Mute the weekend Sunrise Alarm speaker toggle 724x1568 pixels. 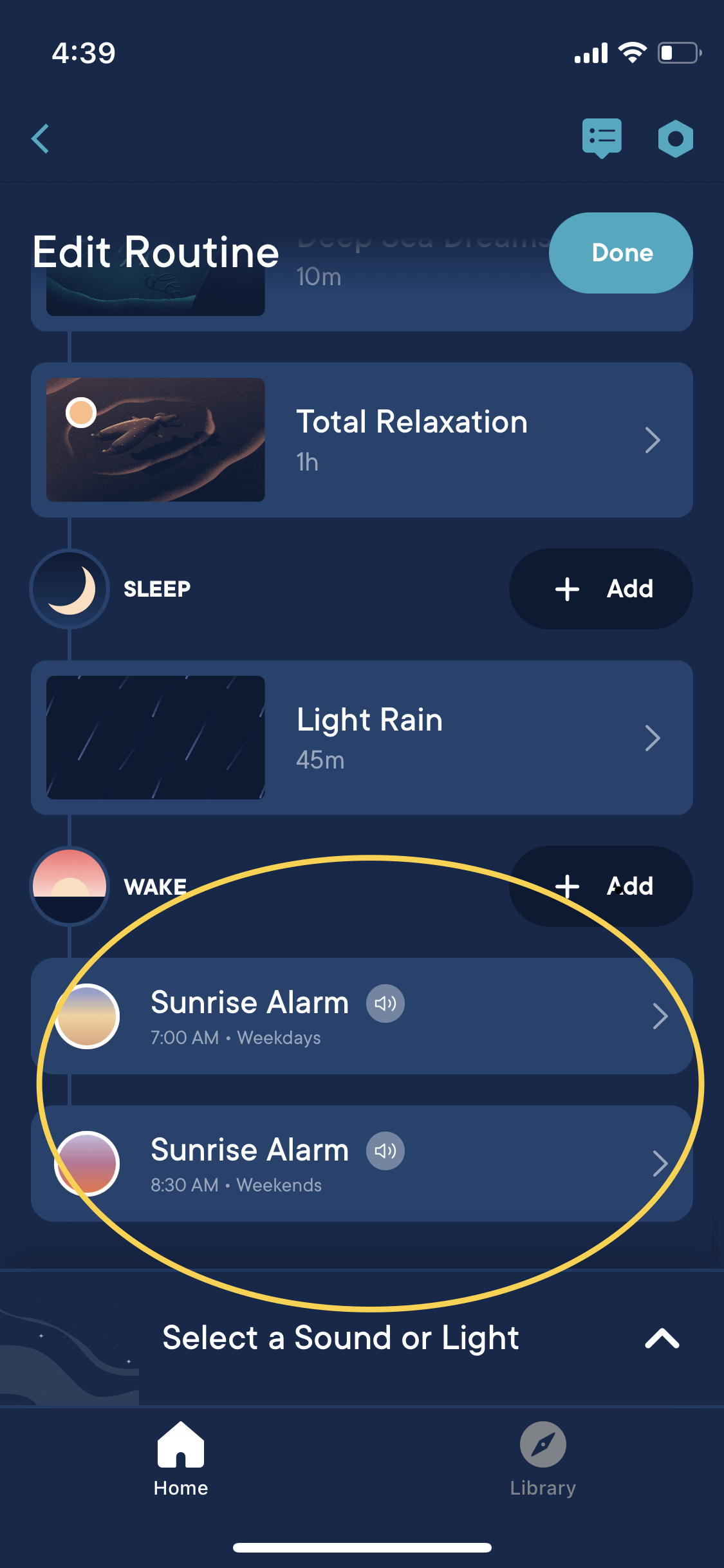(x=386, y=1151)
